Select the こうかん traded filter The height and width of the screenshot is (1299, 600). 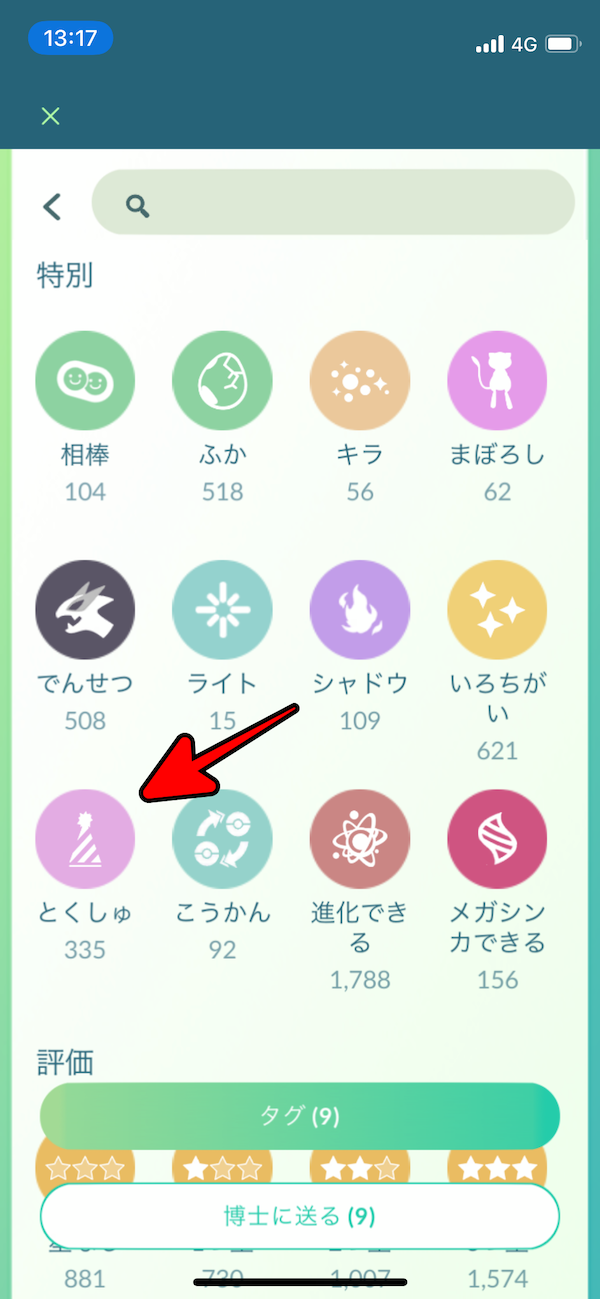222,838
